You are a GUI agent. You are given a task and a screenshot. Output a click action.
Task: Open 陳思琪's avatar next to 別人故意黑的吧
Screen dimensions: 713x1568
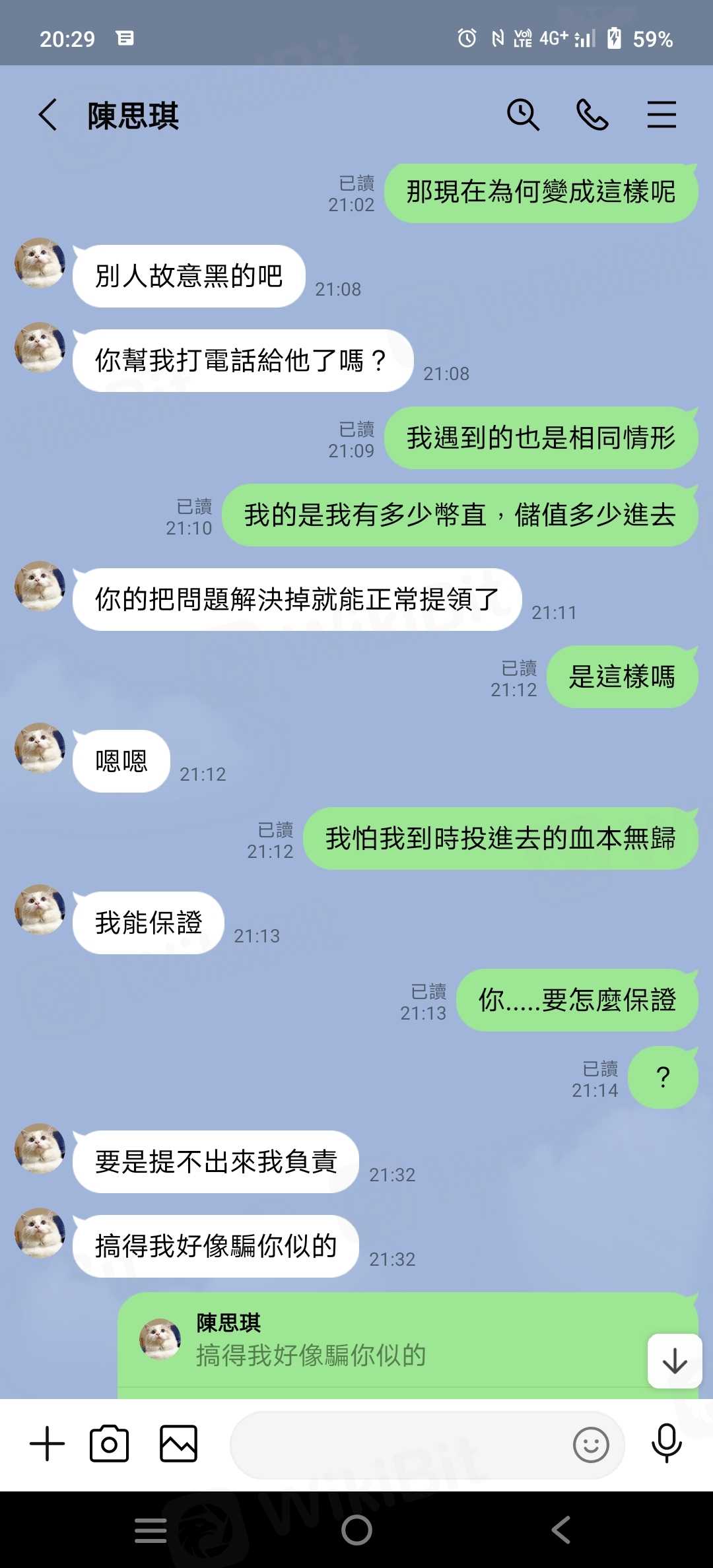tap(40, 263)
